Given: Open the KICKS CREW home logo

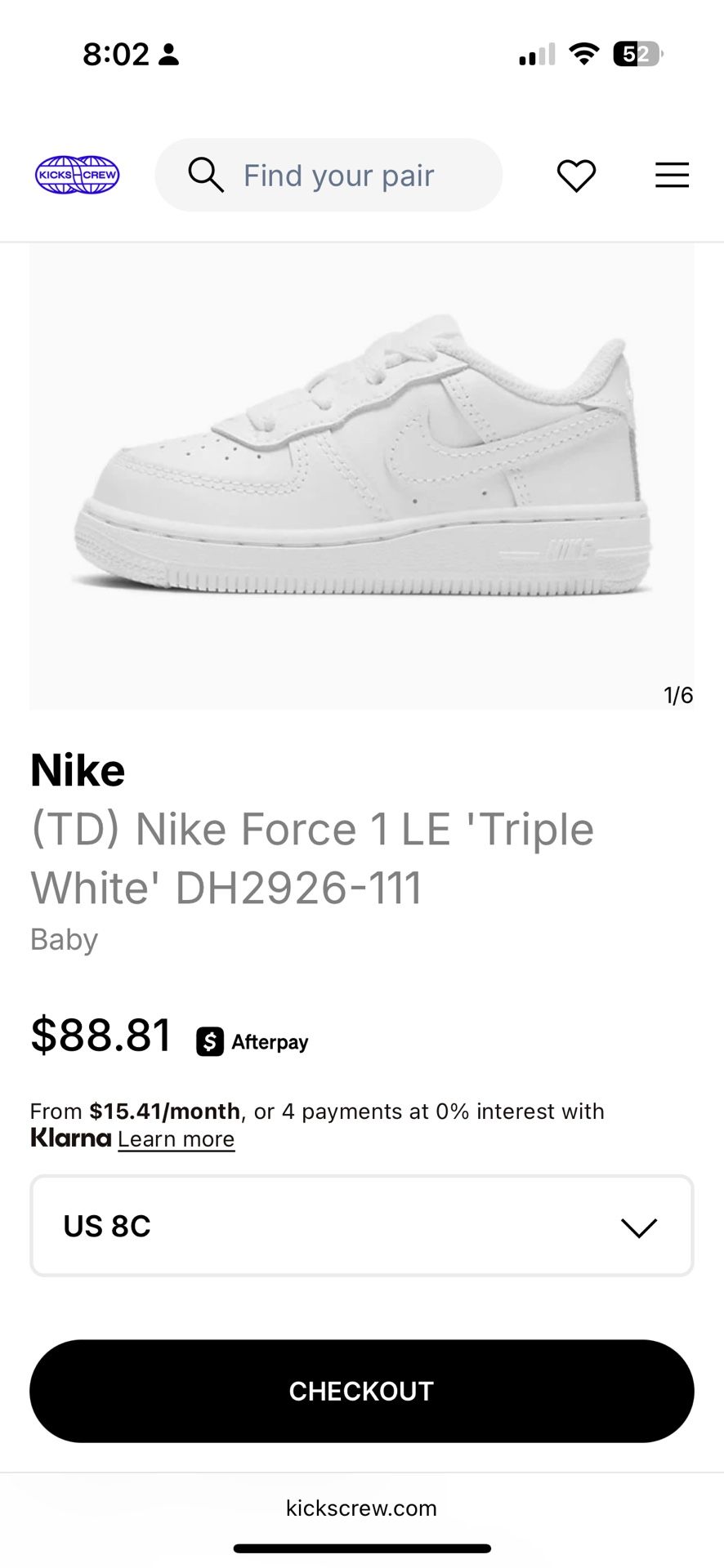Looking at the screenshot, I should click(x=77, y=175).
